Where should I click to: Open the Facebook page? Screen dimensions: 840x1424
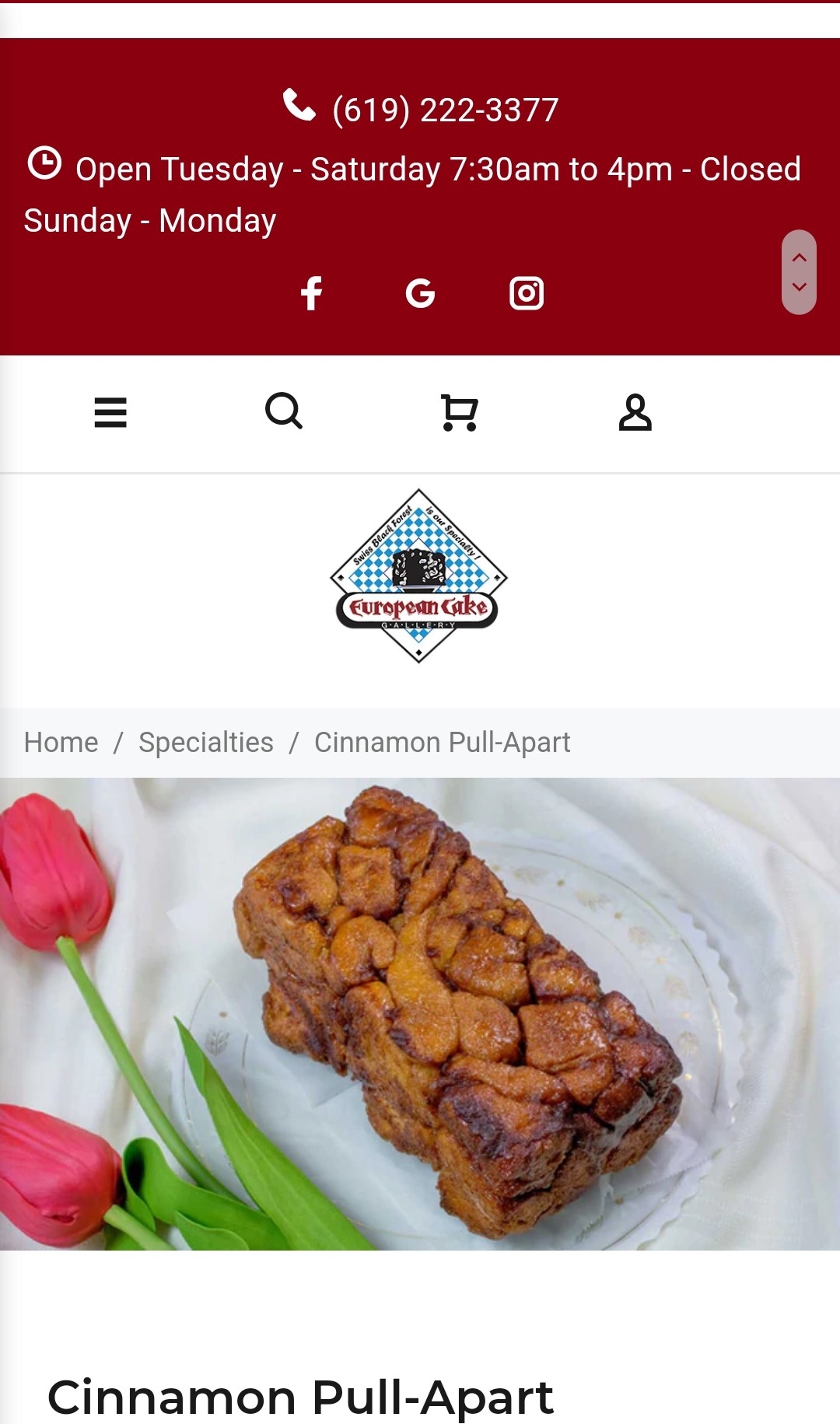pos(312,293)
